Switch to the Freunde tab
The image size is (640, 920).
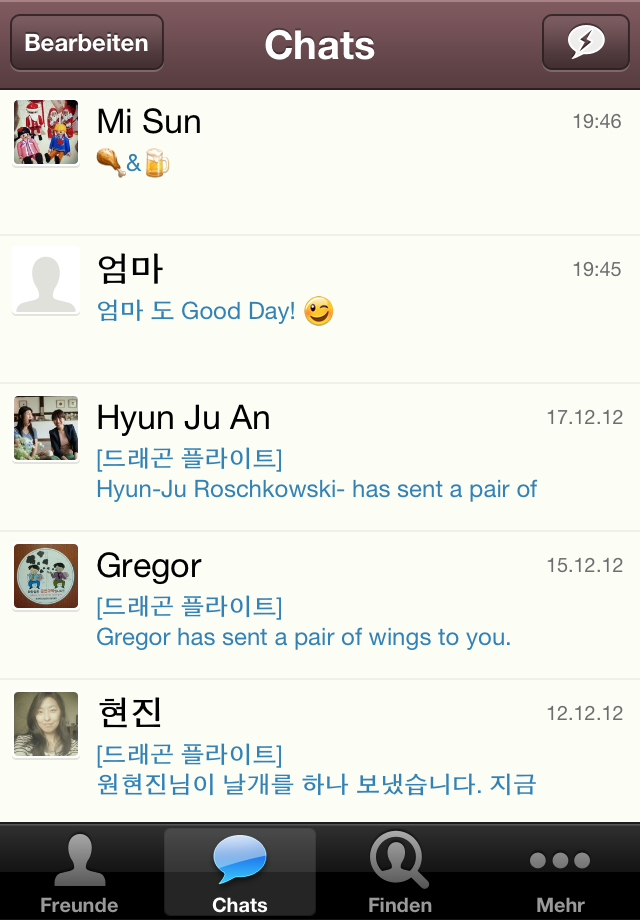click(79, 872)
